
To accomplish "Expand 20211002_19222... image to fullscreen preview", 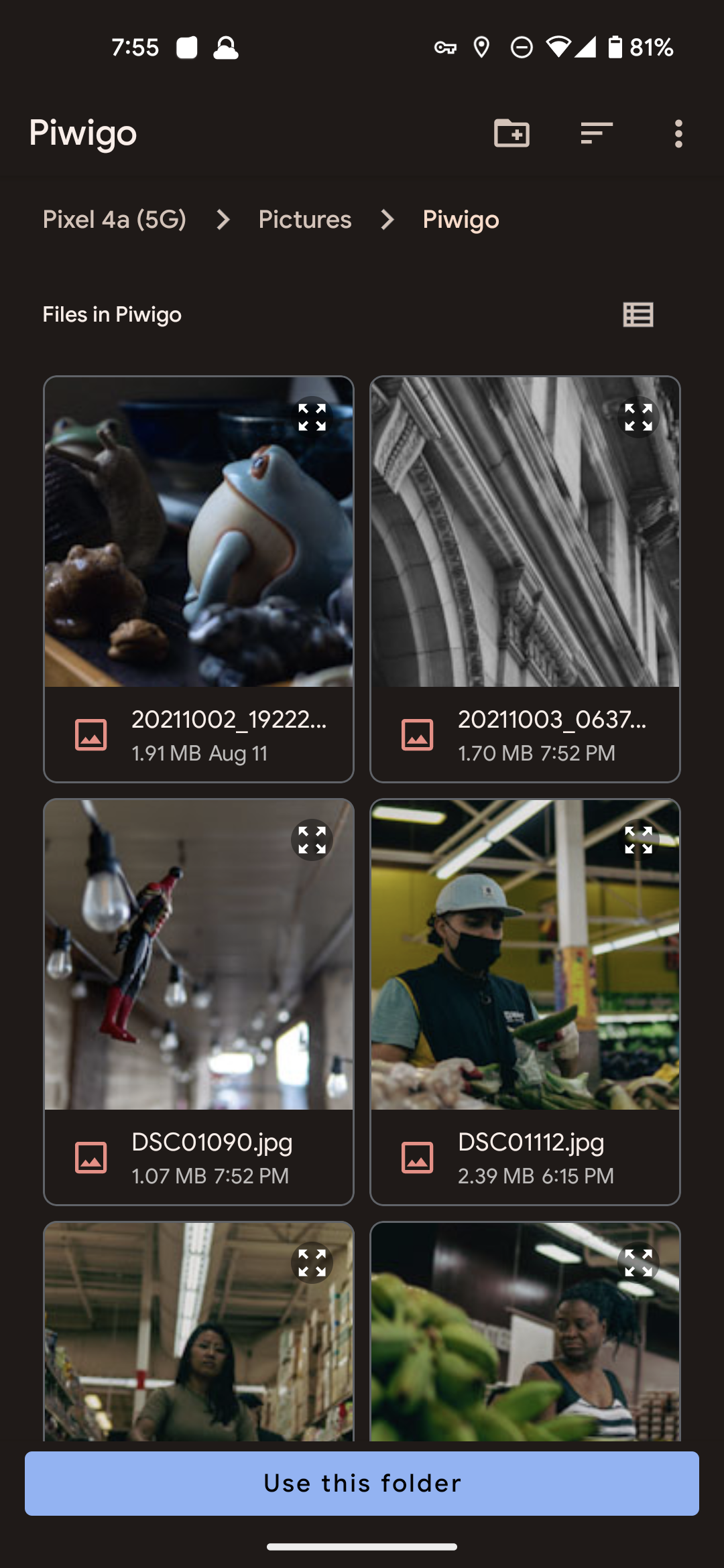I will coord(312,417).
